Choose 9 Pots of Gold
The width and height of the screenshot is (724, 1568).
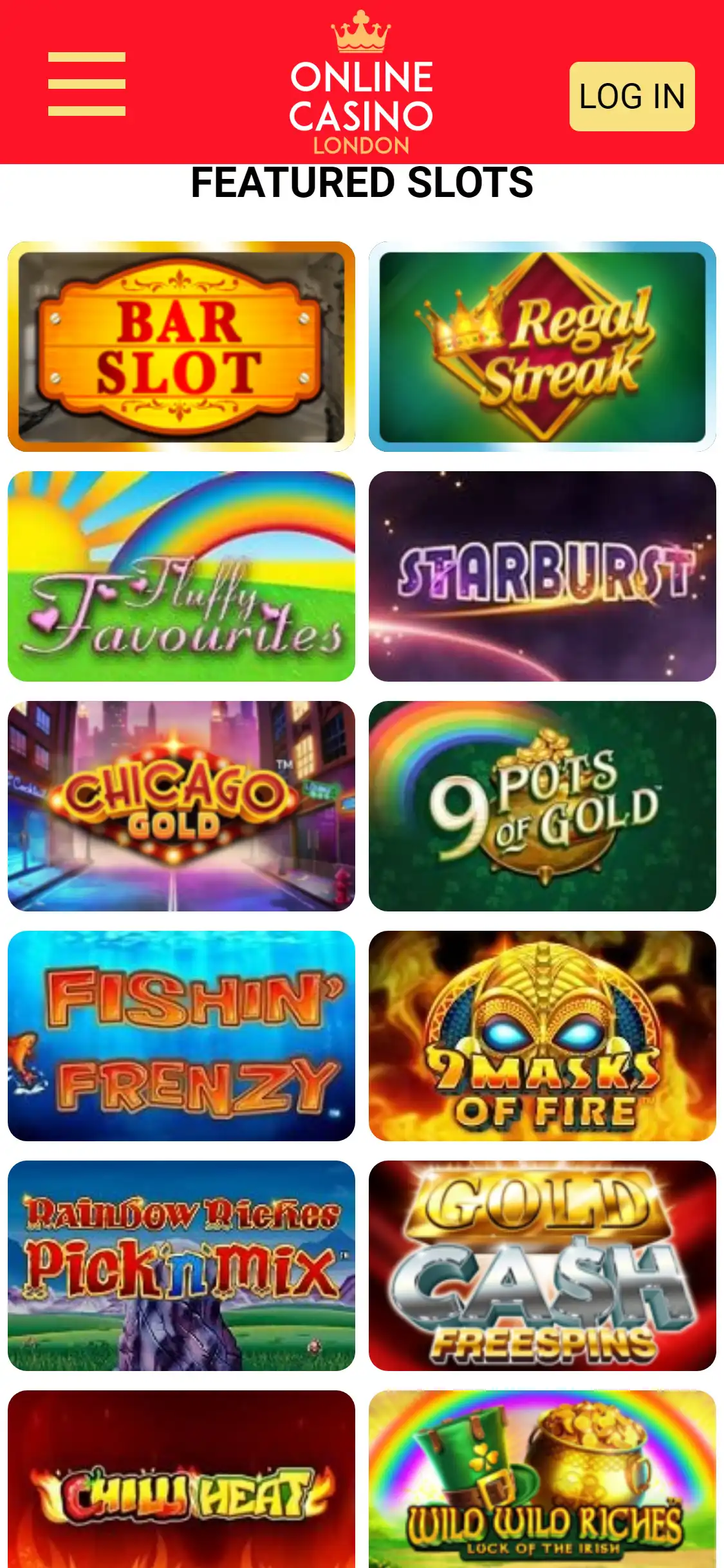tap(542, 806)
